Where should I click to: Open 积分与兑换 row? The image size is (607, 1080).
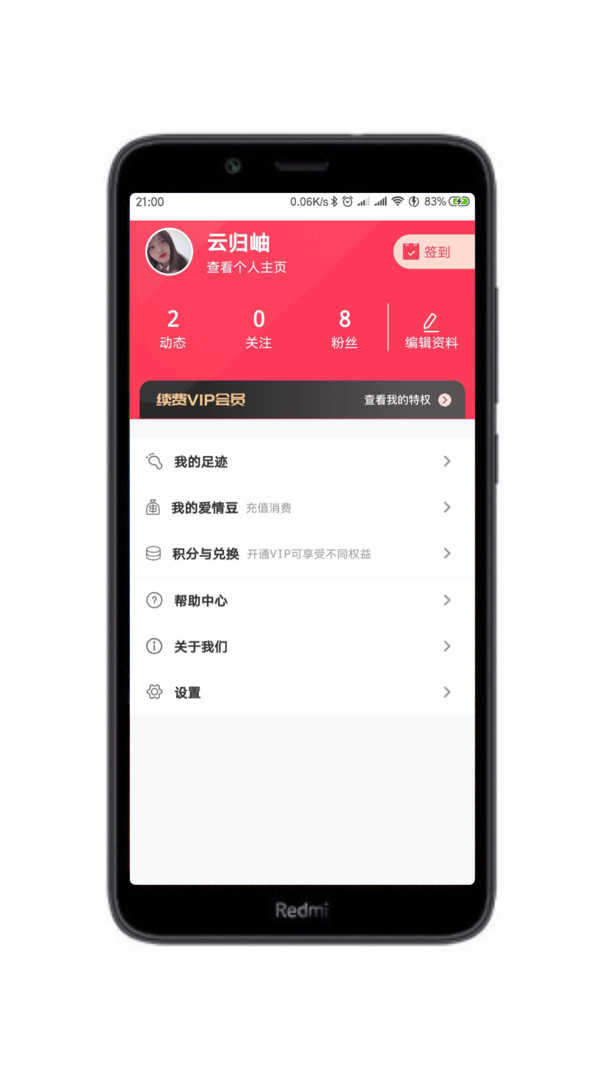[301, 553]
